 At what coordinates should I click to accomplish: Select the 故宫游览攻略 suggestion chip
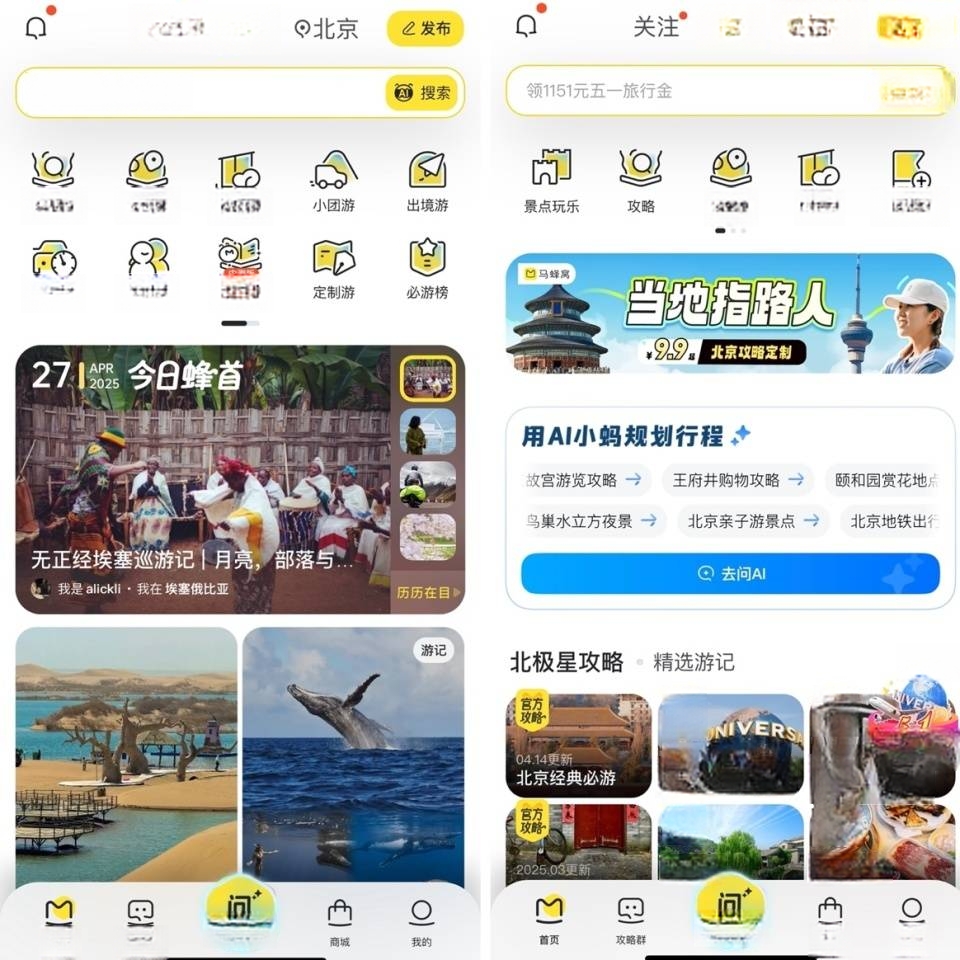[x=583, y=480]
